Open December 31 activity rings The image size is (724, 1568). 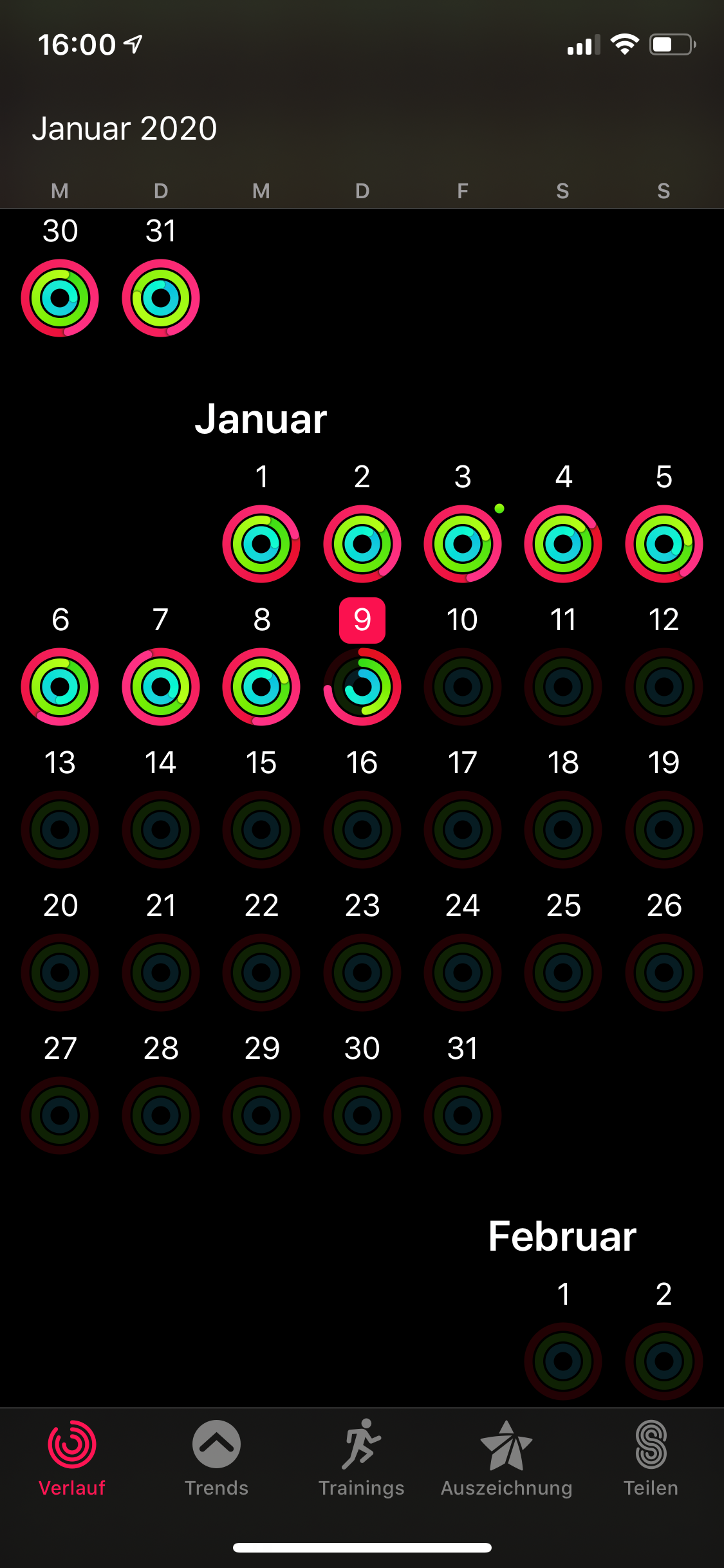click(x=161, y=298)
